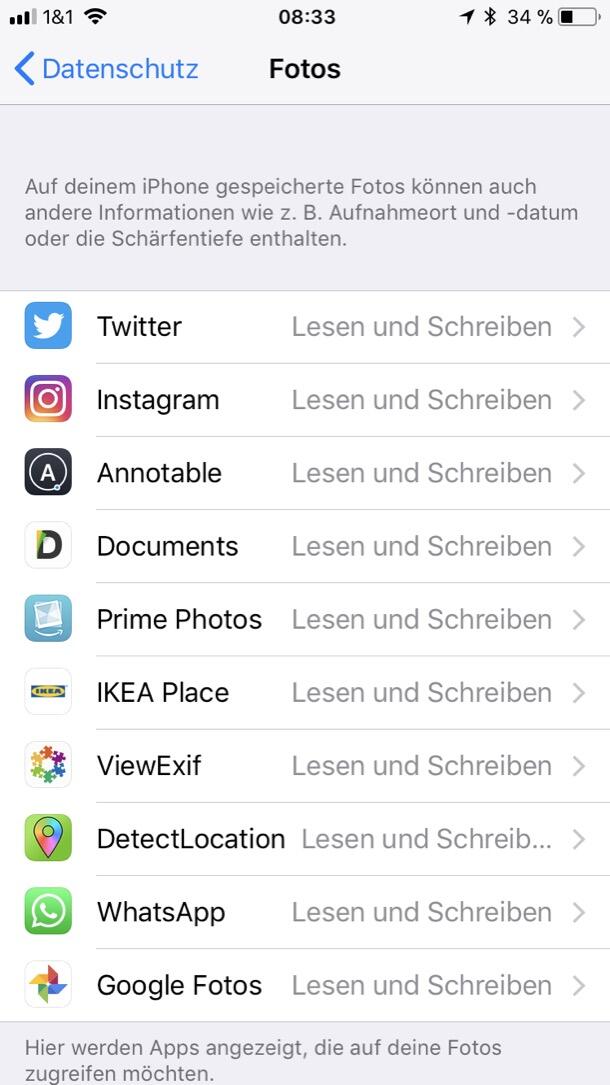Open Twitter photo access settings

tap(305, 327)
